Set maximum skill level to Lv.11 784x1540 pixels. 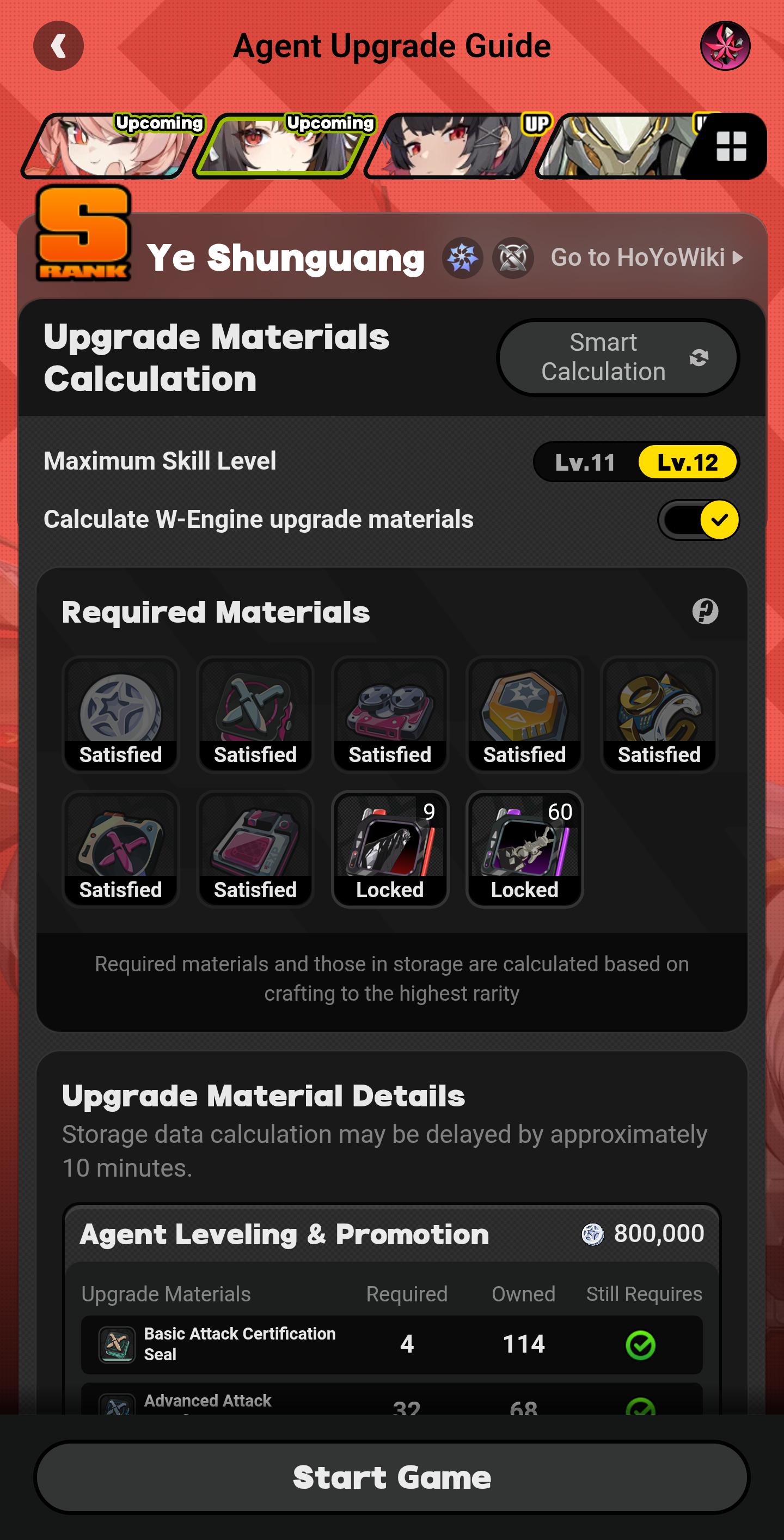point(584,462)
